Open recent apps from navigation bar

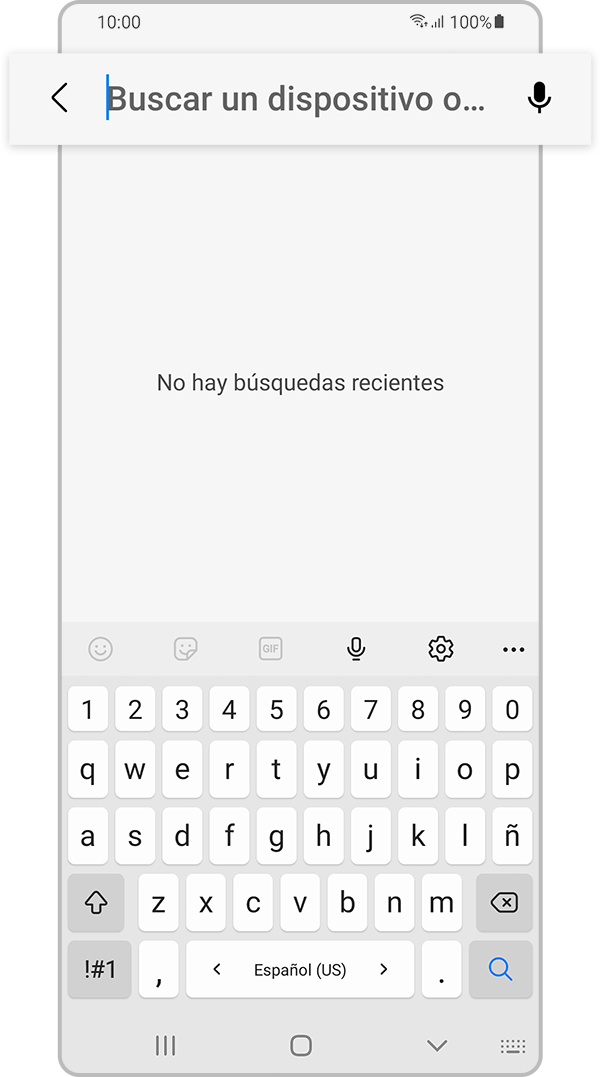pos(165,1046)
